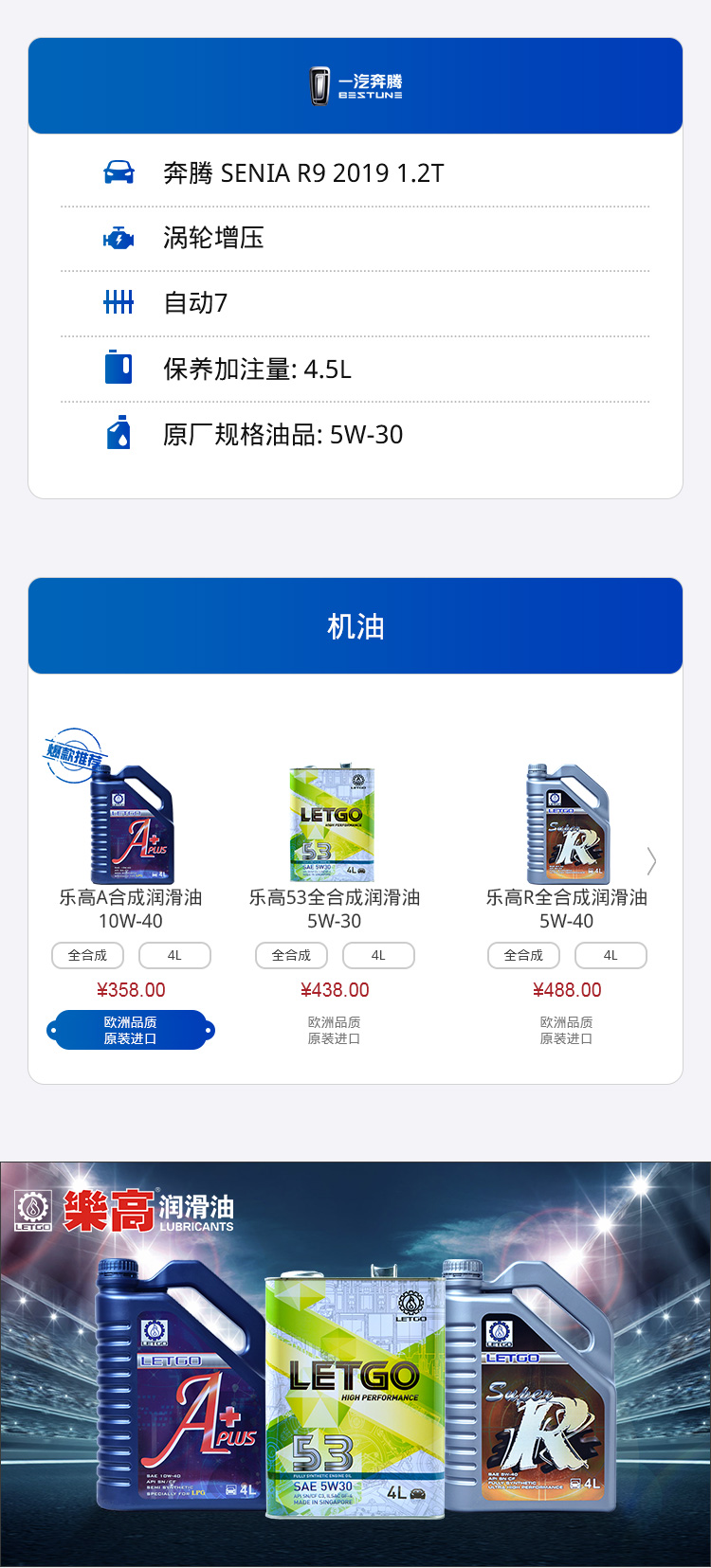
Task: View the 乐高R全合成润滑油 5W-40 product
Action: tap(566, 826)
